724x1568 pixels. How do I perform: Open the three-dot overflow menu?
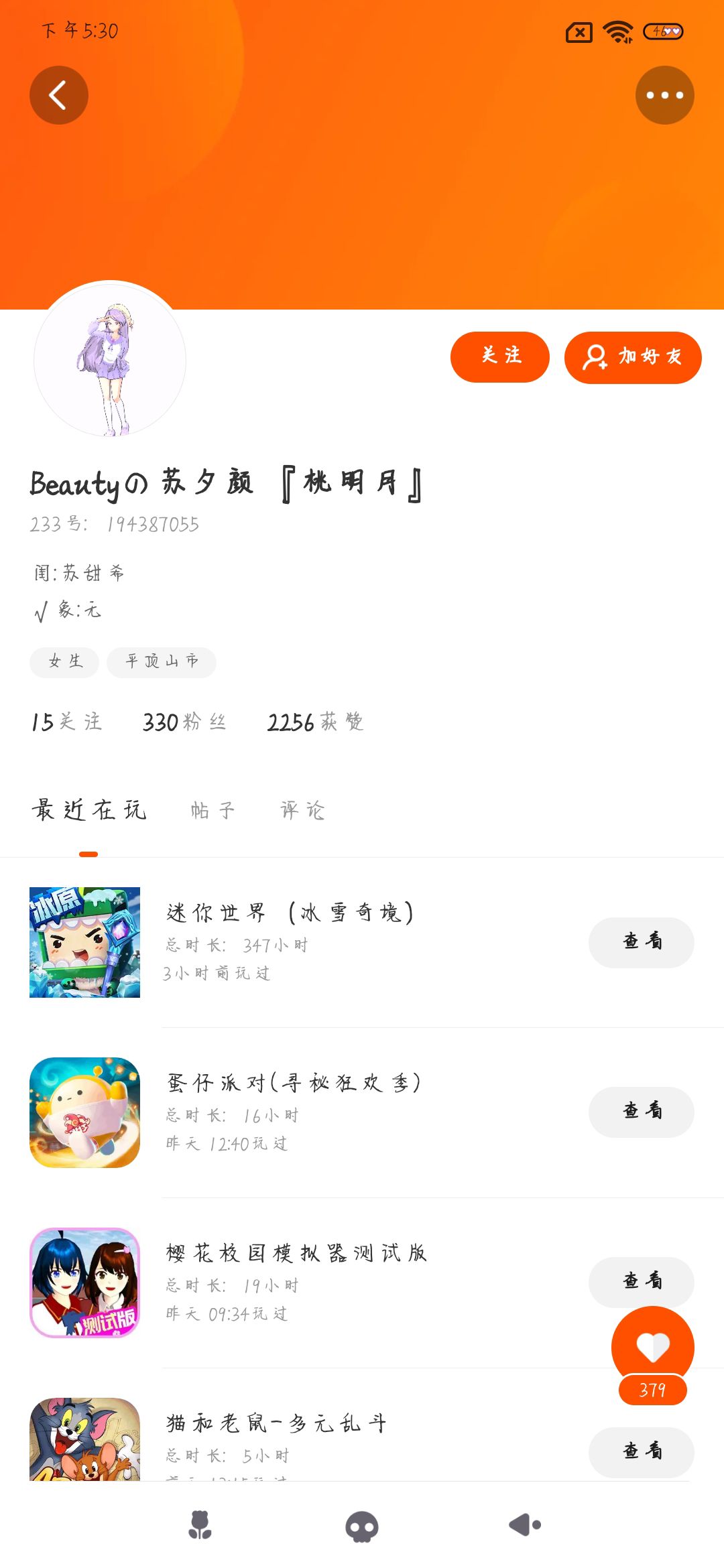click(664, 95)
